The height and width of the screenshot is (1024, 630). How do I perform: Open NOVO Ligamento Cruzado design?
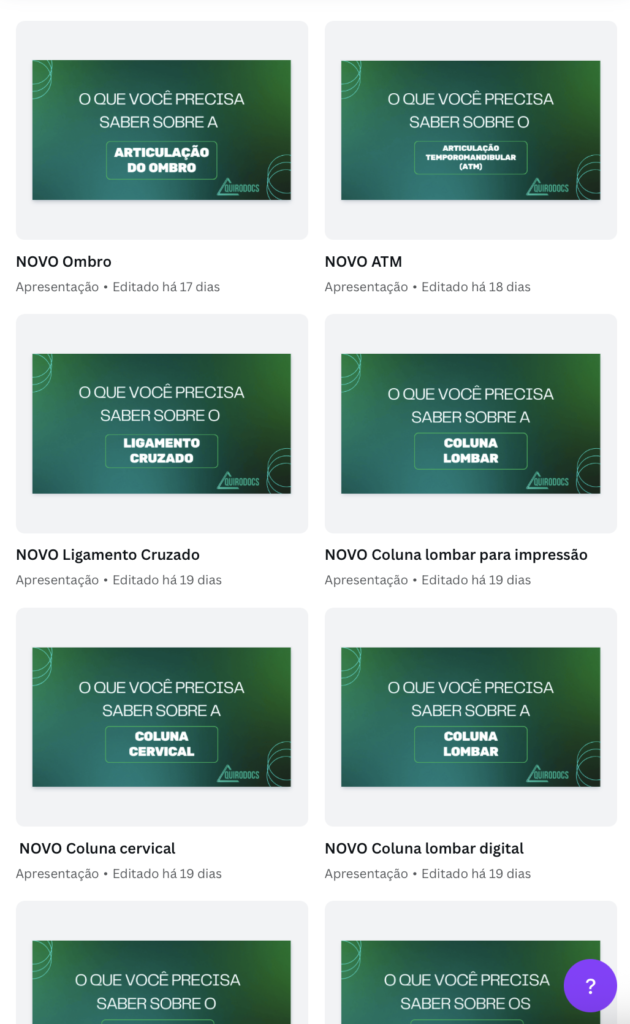coord(161,423)
